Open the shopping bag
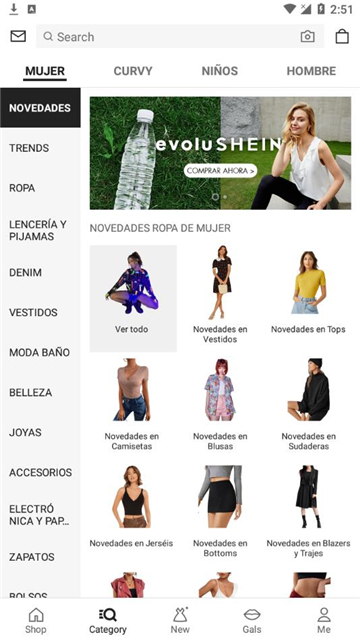This screenshot has height=640, width=360. (342, 36)
